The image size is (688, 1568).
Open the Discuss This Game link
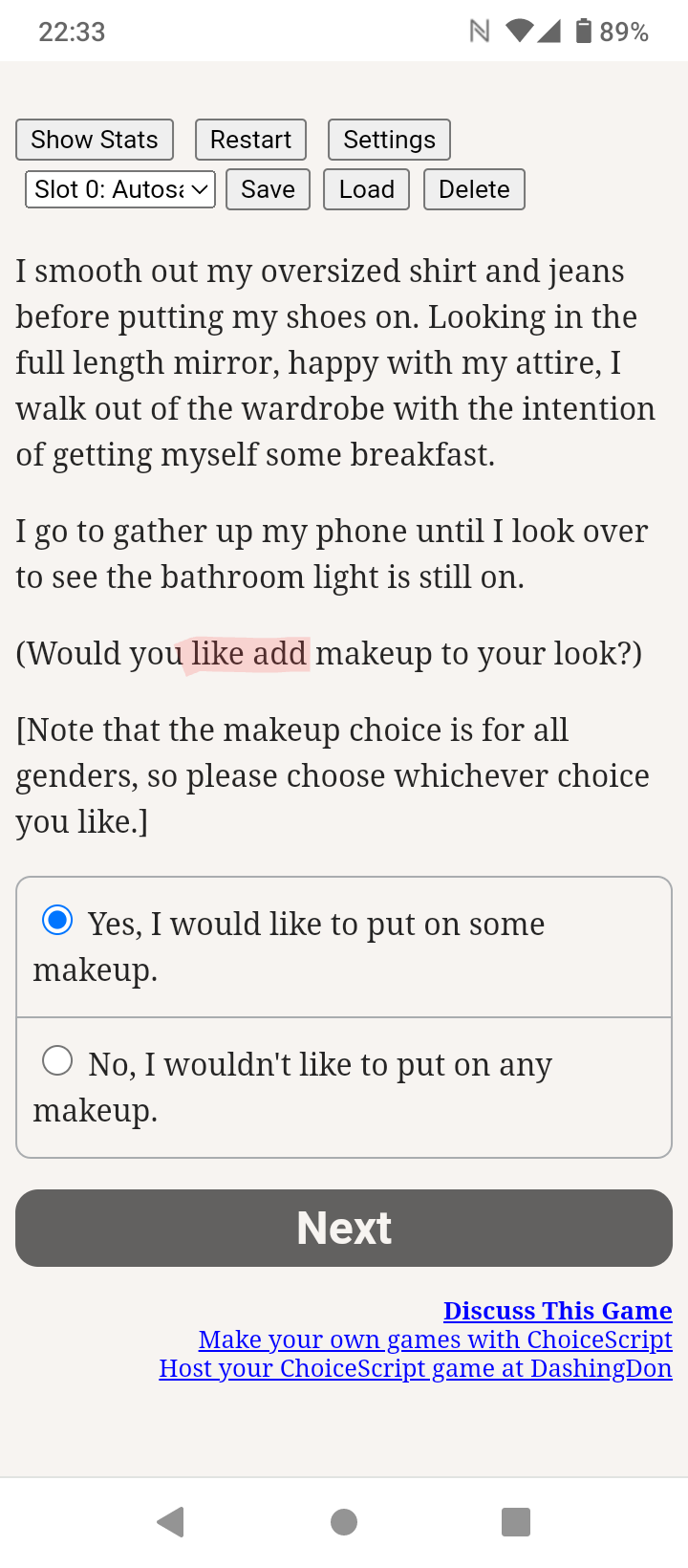558,1310
